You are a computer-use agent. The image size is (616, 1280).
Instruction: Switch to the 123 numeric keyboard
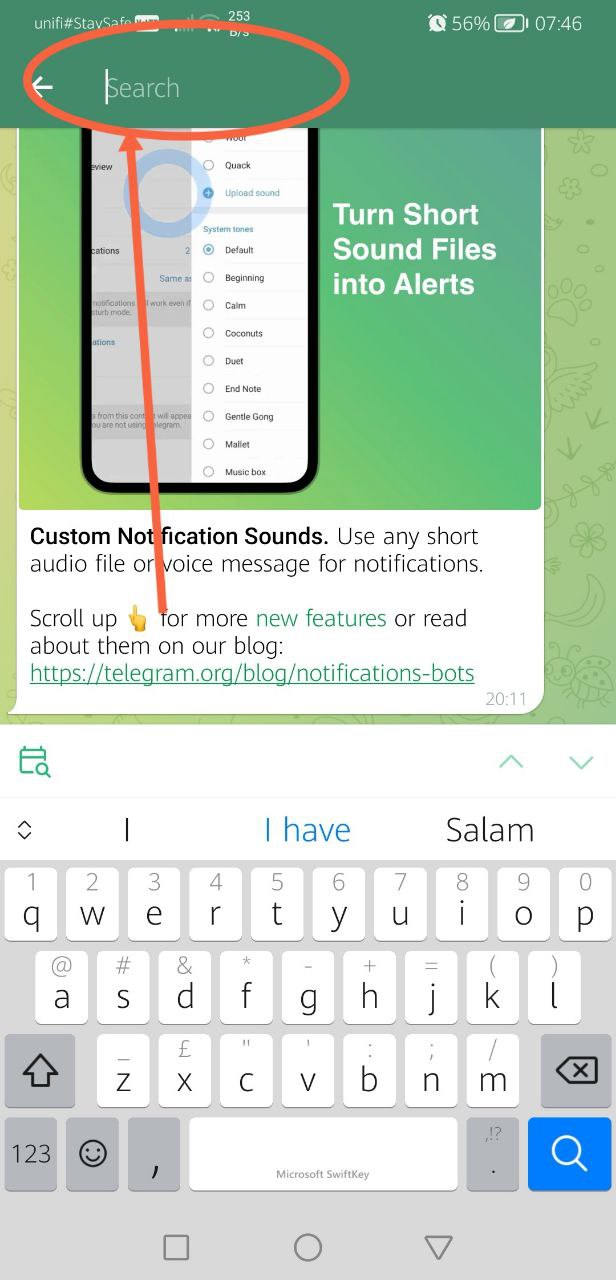tap(31, 1154)
